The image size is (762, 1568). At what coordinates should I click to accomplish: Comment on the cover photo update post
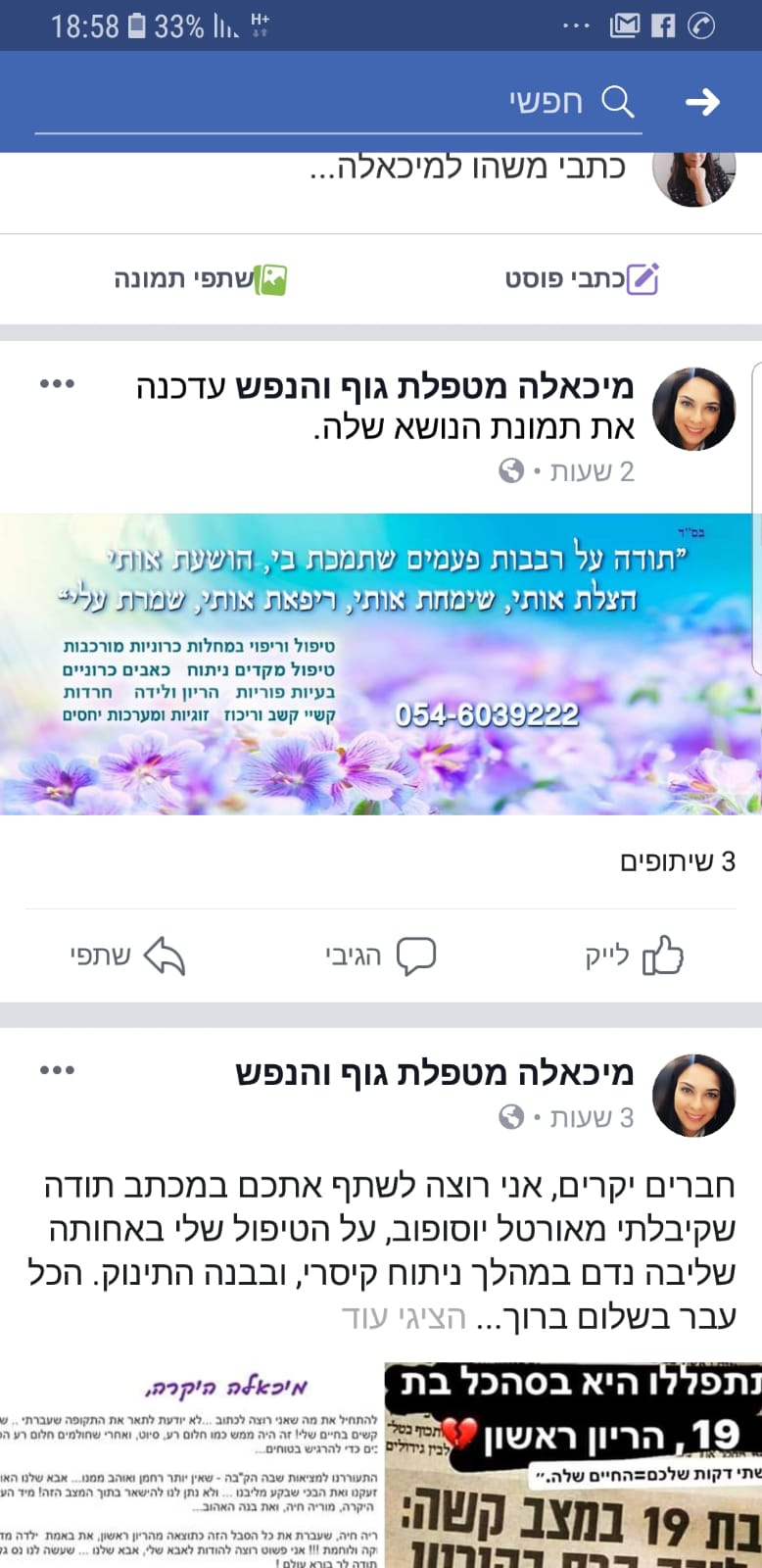(x=381, y=955)
